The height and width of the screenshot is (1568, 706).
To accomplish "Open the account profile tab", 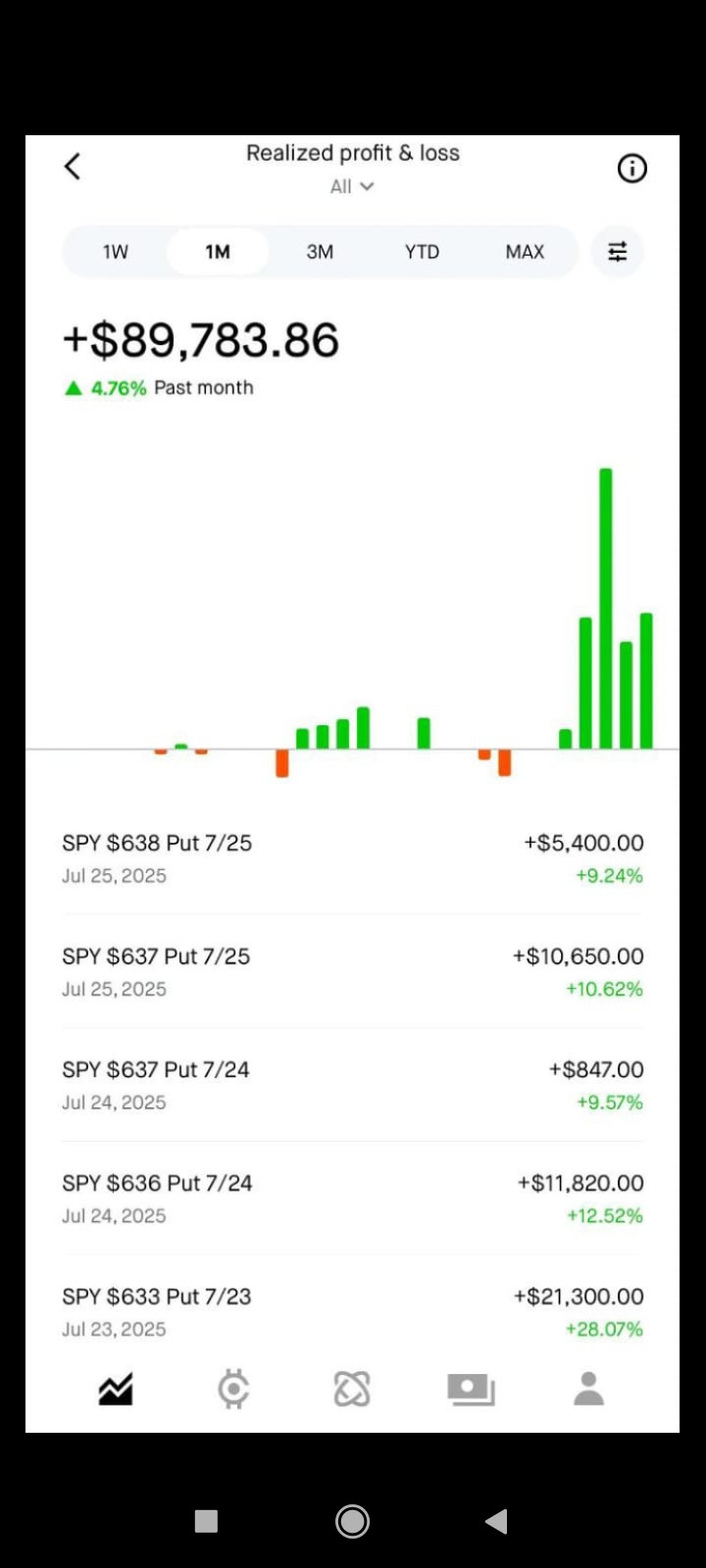I will click(x=588, y=1389).
